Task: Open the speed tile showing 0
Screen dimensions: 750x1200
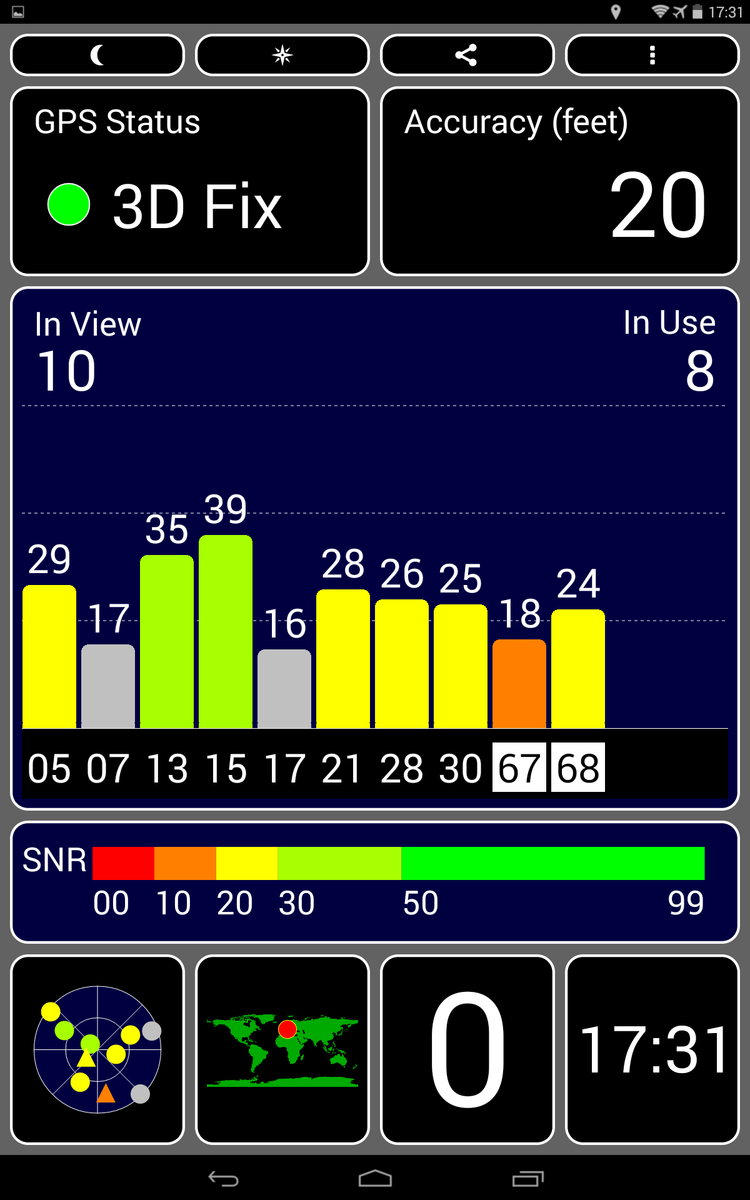Action: coord(467,1049)
